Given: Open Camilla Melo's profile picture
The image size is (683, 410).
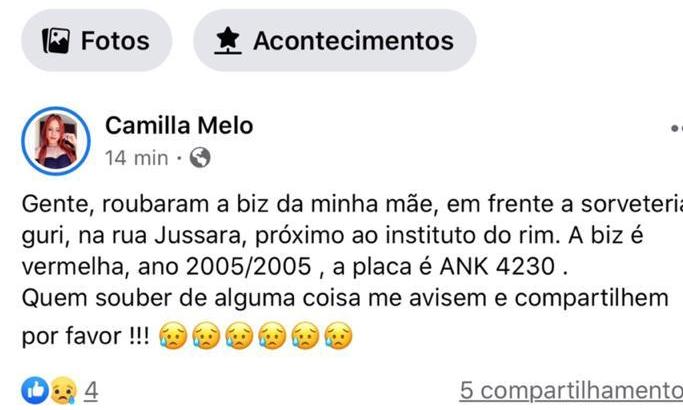Looking at the screenshot, I should (x=56, y=141).
